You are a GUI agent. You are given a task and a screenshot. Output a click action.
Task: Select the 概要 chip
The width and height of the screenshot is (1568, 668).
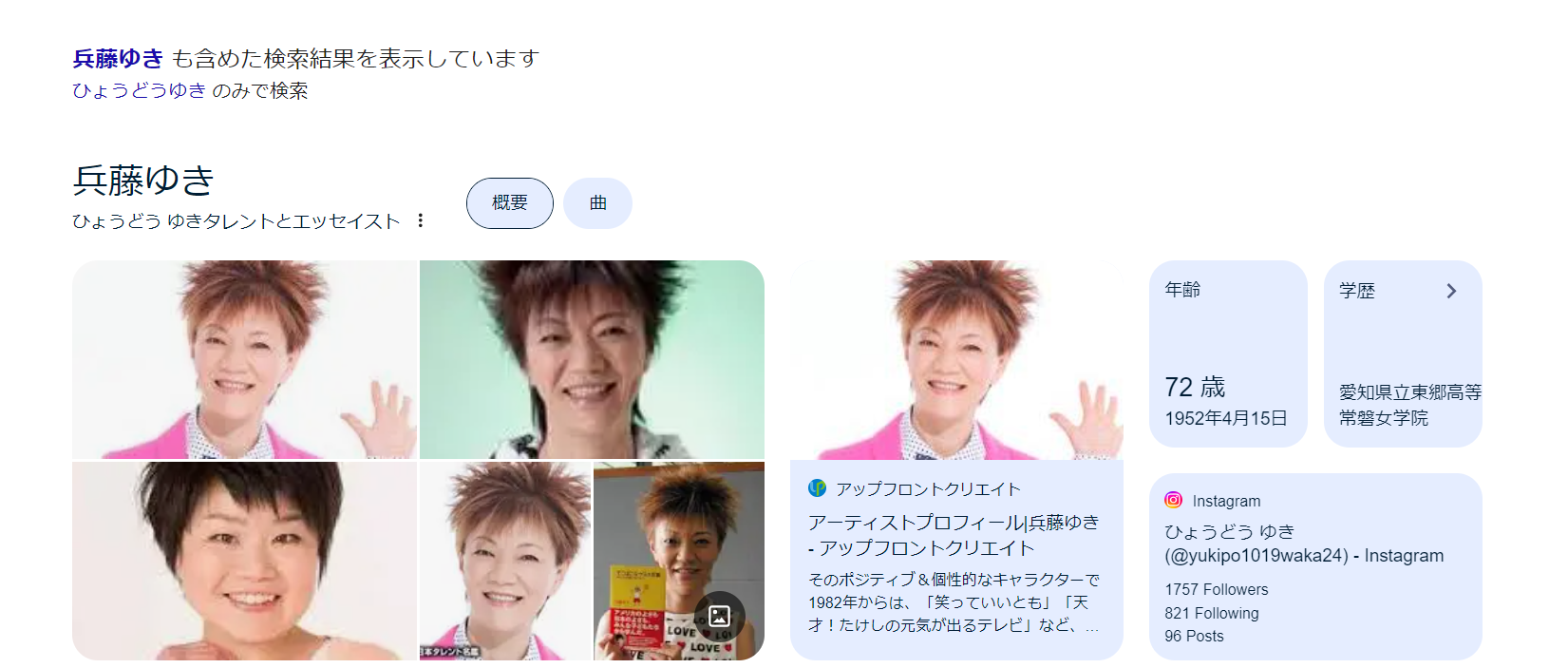coord(510,203)
